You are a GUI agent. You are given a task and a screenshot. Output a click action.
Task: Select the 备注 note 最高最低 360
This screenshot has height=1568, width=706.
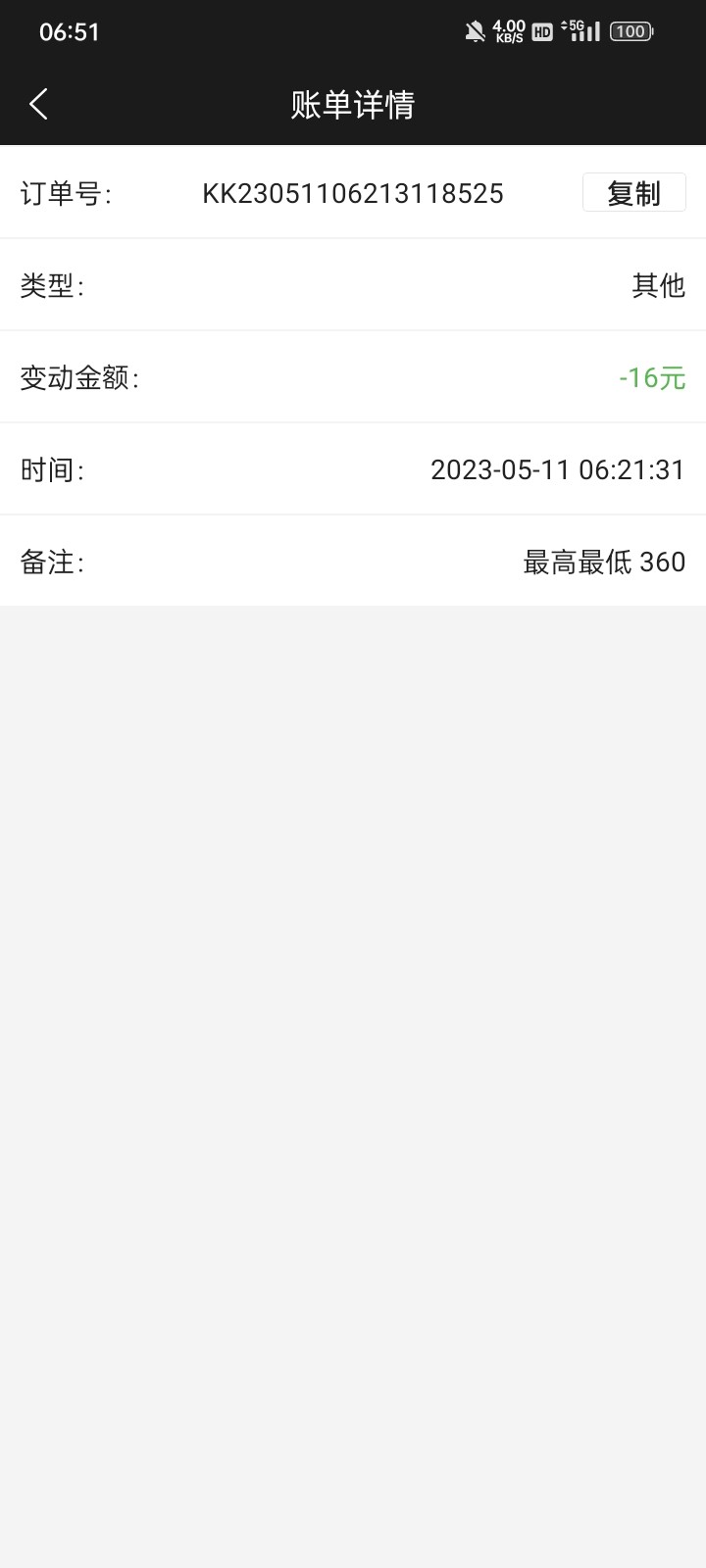pyautogui.click(x=602, y=562)
